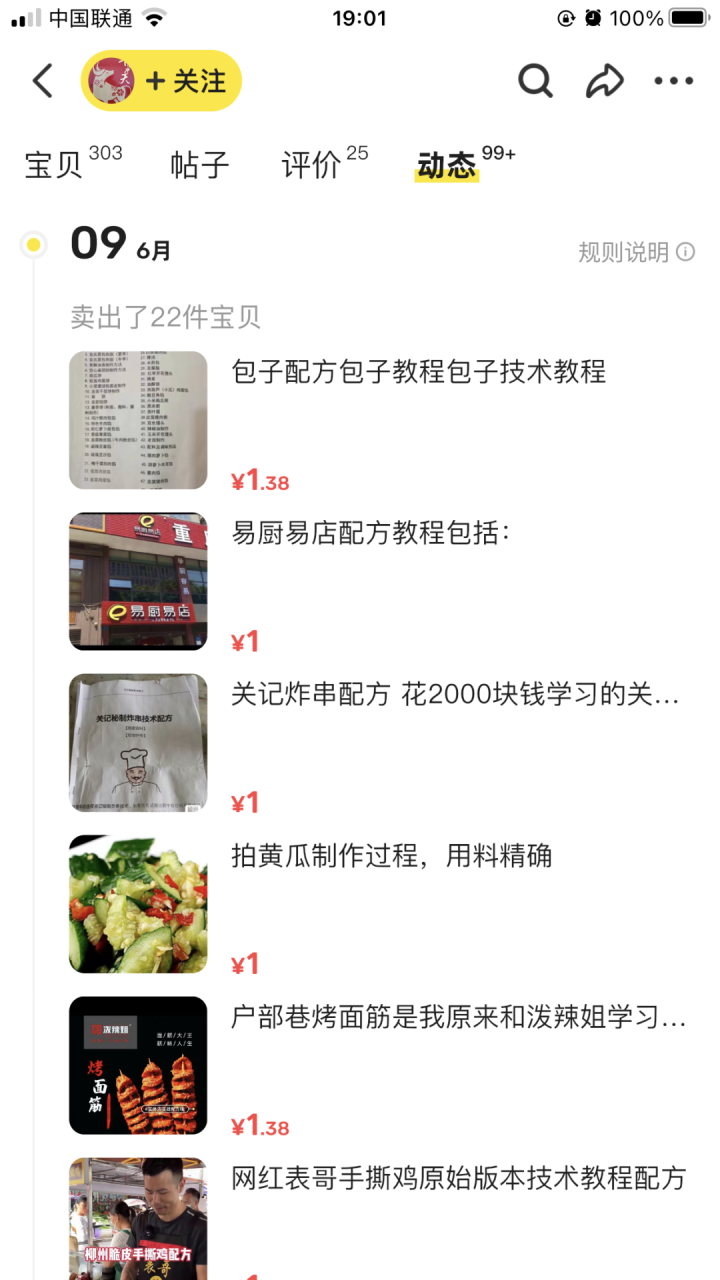Tap the share arrow icon
Image resolution: width=720 pixels, height=1280 pixels.
pyautogui.click(x=604, y=81)
